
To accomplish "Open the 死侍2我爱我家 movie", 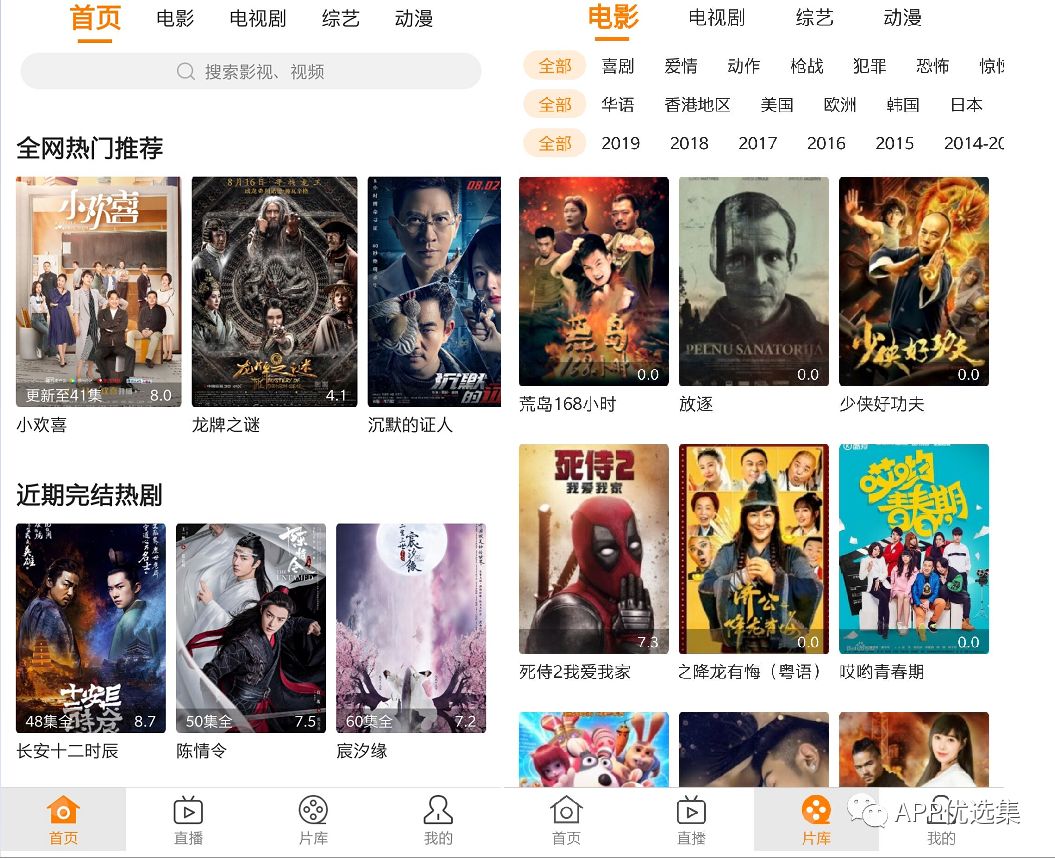I will coord(593,548).
